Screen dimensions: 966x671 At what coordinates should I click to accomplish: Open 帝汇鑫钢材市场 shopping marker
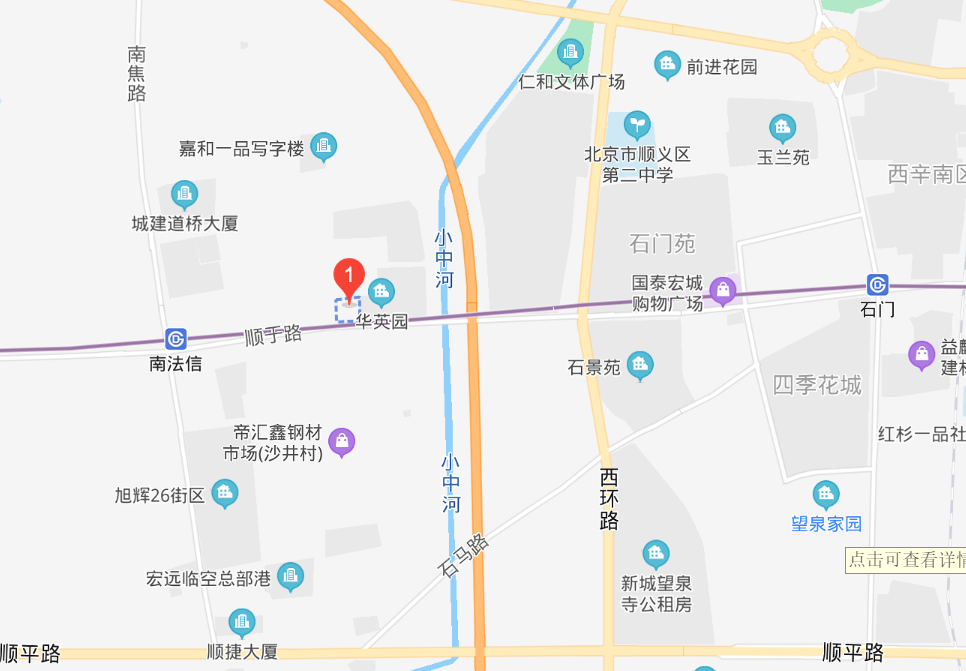pyautogui.click(x=342, y=442)
